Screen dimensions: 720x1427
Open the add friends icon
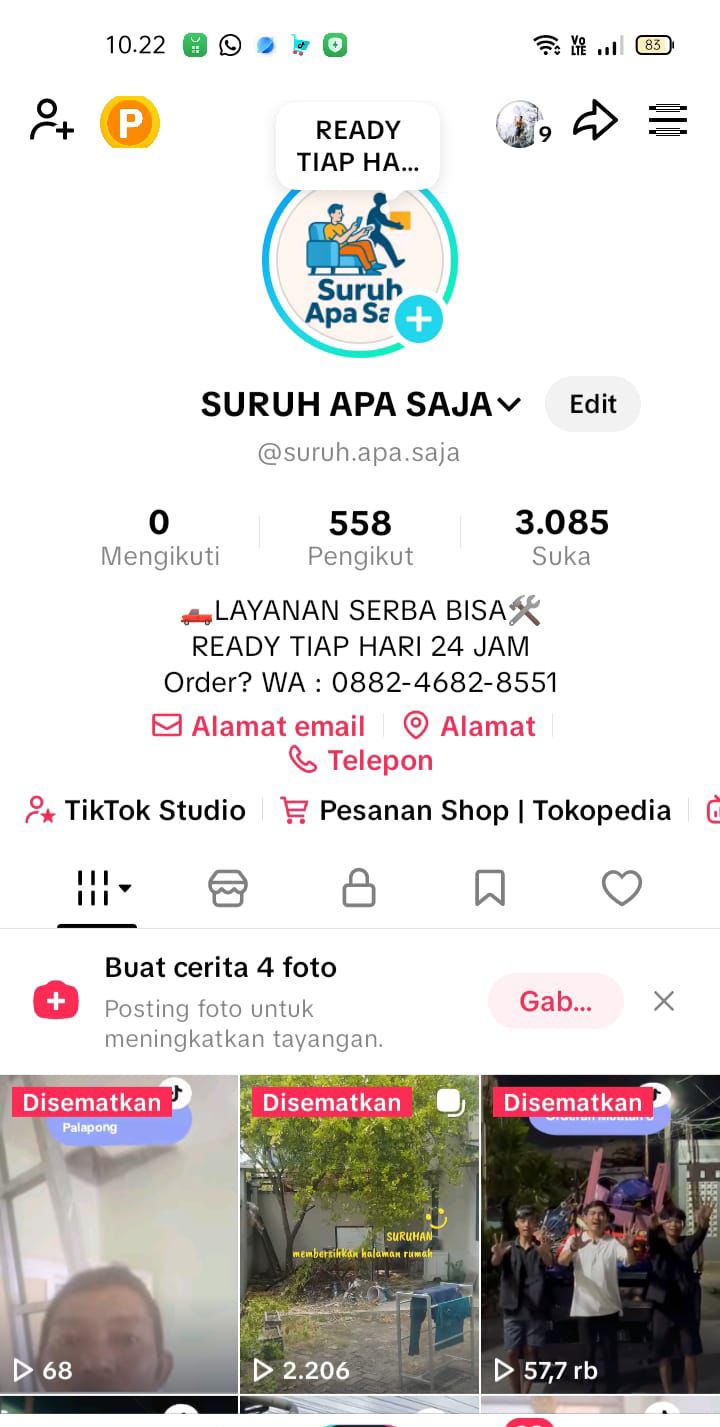point(52,121)
